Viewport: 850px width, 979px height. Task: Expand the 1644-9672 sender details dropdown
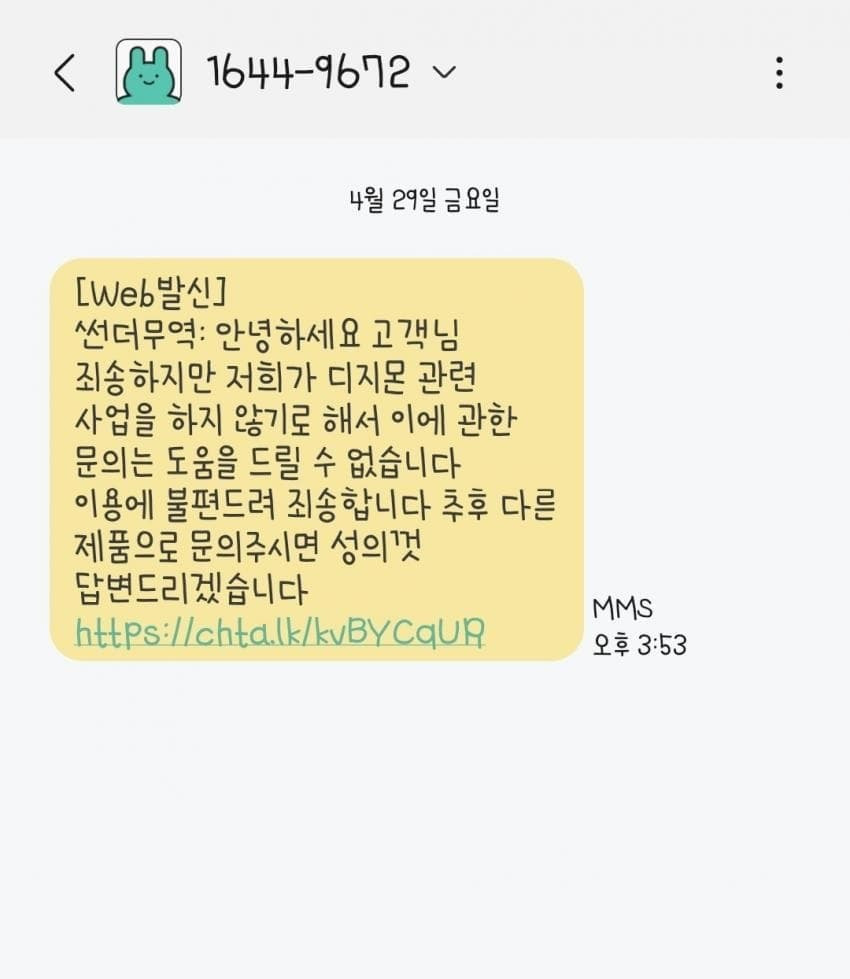[x=443, y=72]
